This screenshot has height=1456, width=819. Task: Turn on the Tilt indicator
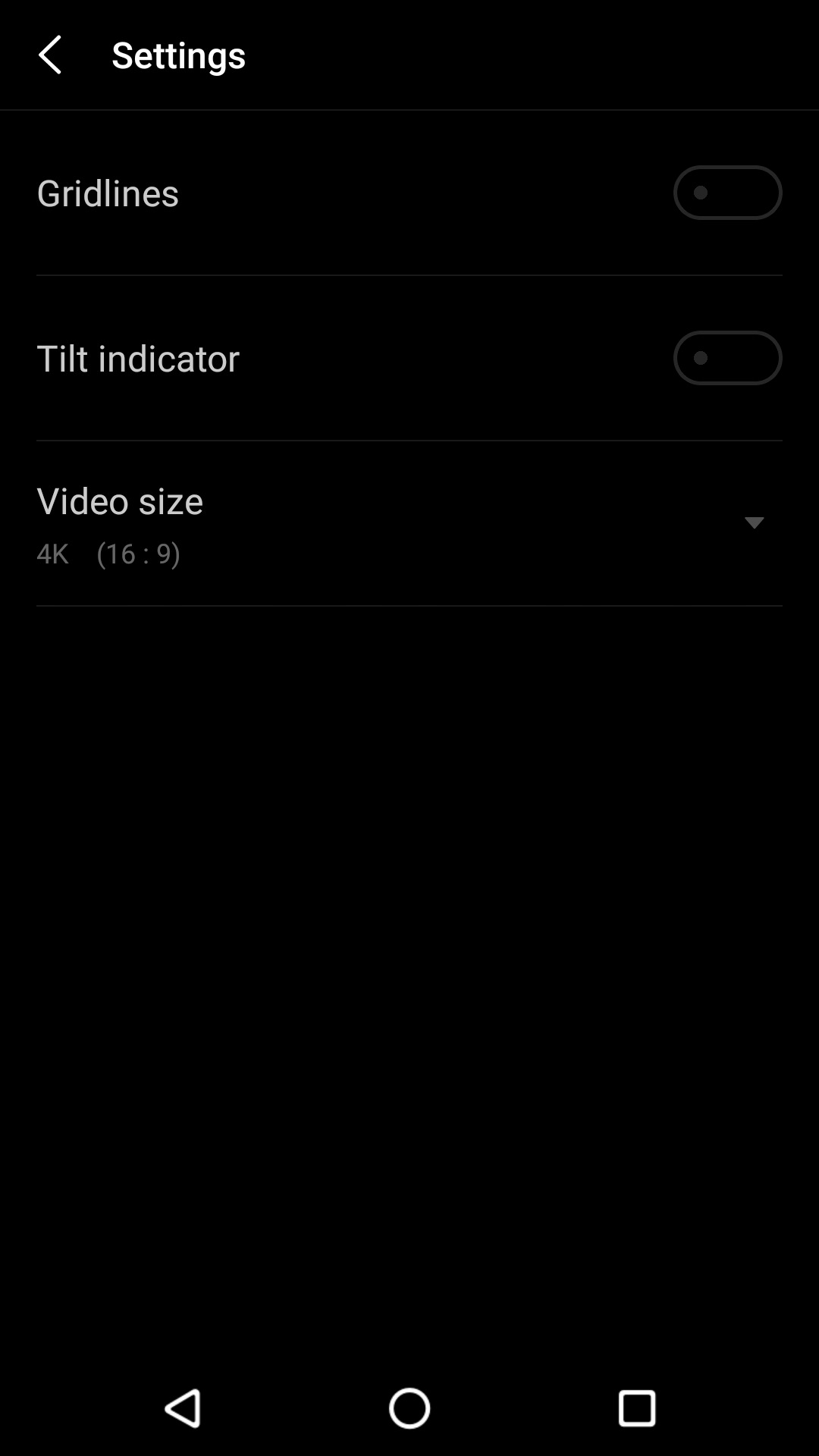tap(726, 358)
